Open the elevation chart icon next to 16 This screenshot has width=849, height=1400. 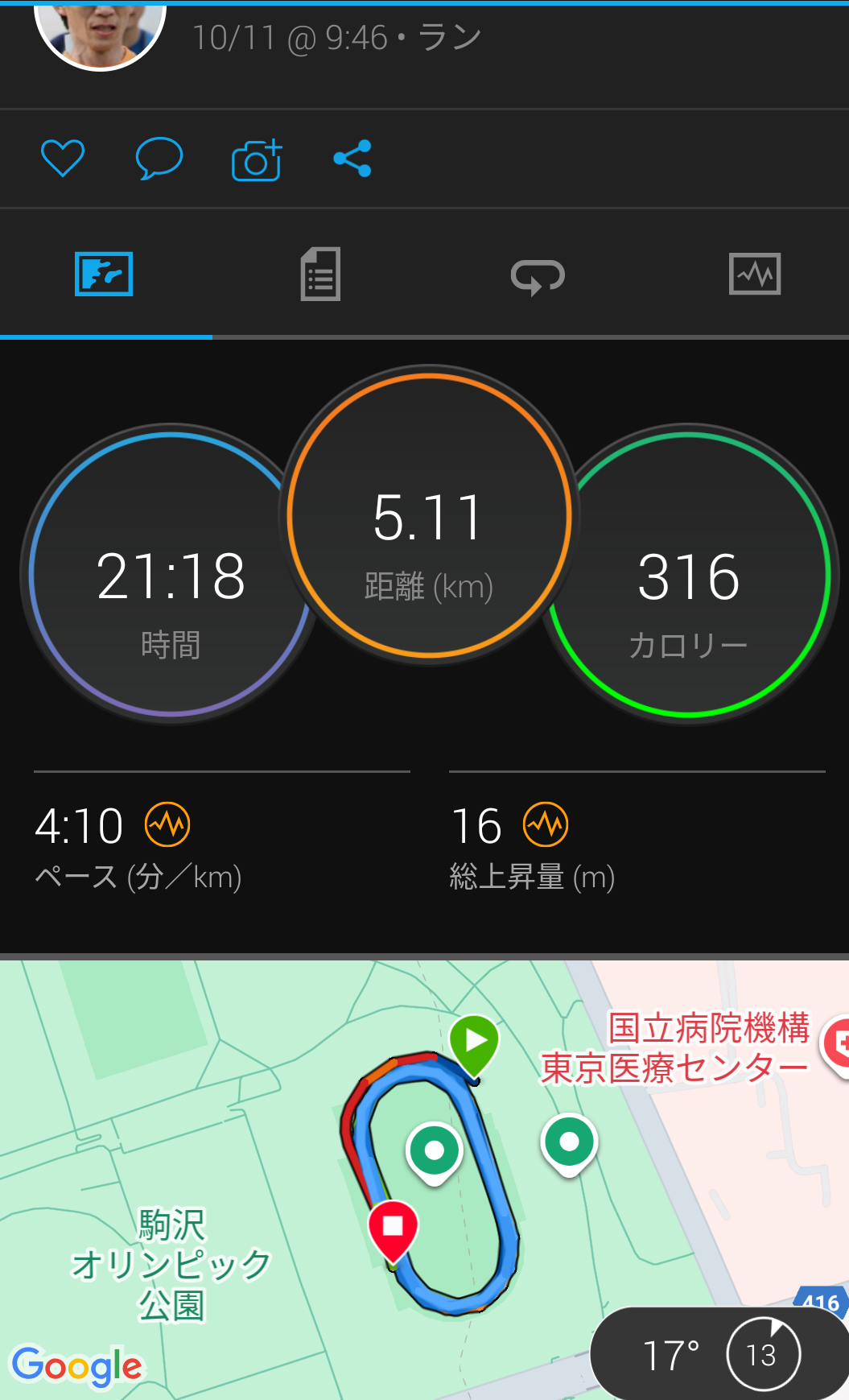pyautogui.click(x=546, y=824)
